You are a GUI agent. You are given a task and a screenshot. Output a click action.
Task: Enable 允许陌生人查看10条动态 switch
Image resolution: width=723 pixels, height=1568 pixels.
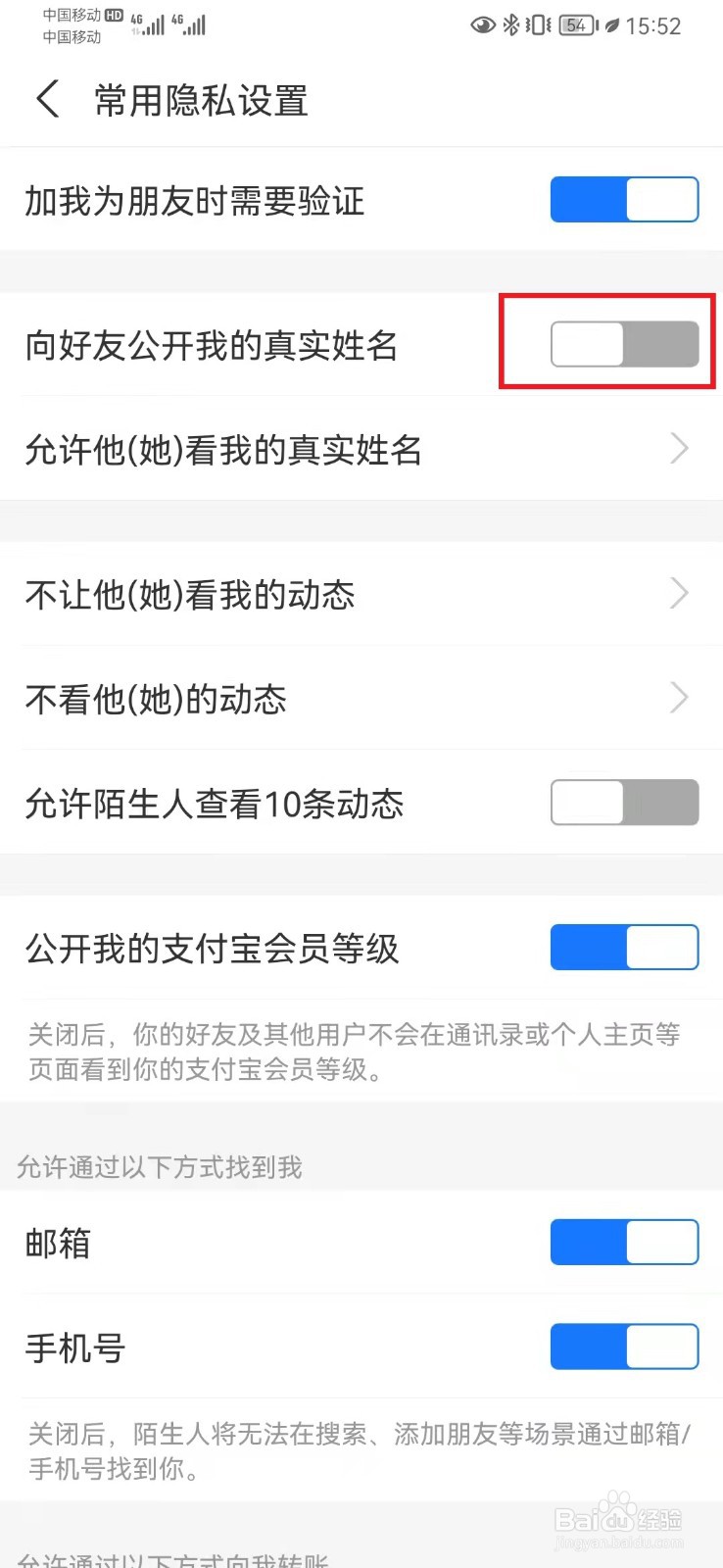[624, 803]
